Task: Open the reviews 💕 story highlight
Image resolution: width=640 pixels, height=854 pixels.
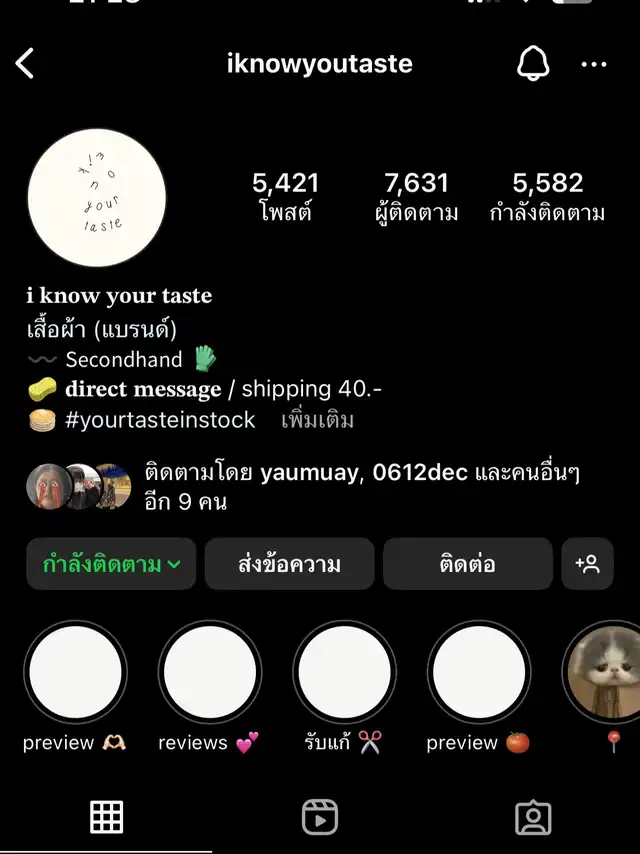Action: [209, 672]
